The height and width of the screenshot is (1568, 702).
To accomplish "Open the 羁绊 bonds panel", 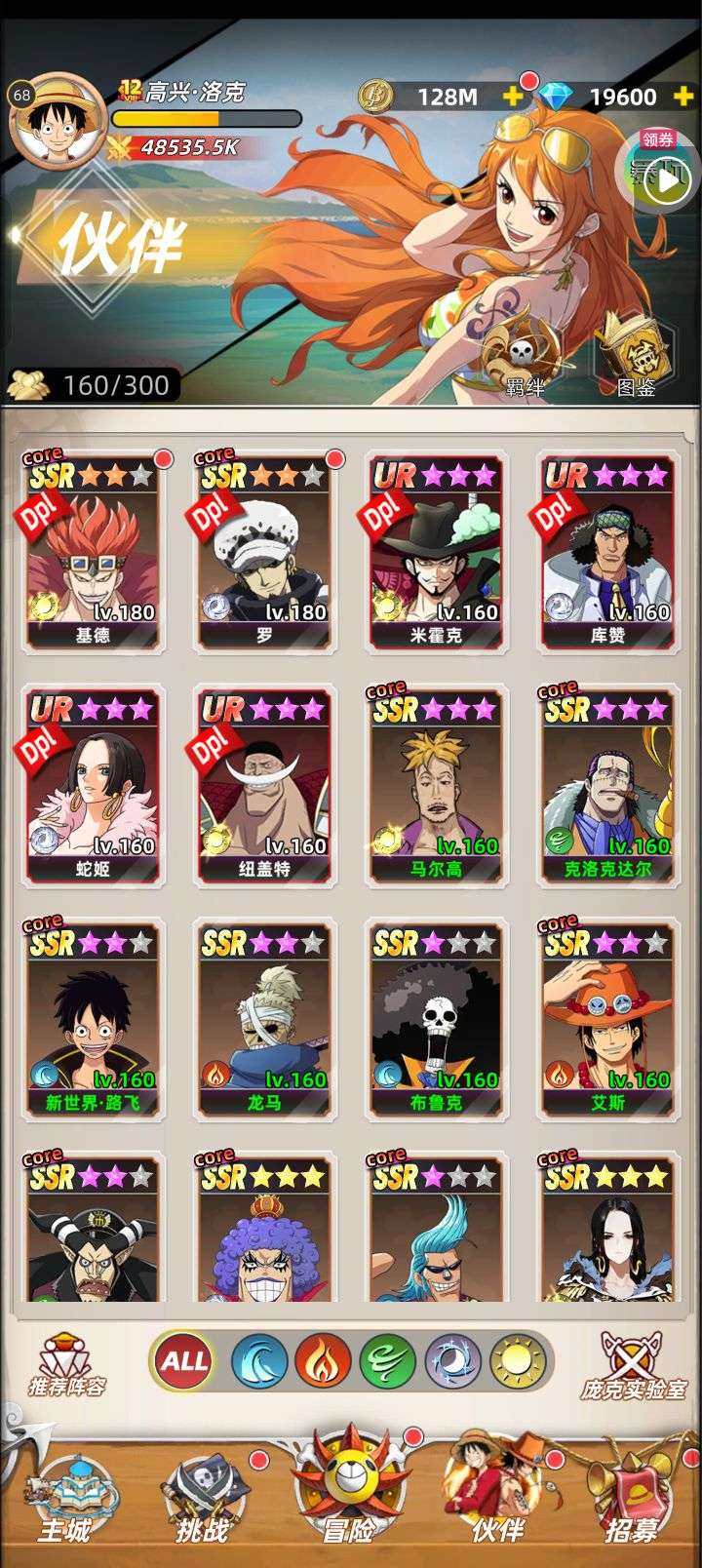I will coord(526,356).
